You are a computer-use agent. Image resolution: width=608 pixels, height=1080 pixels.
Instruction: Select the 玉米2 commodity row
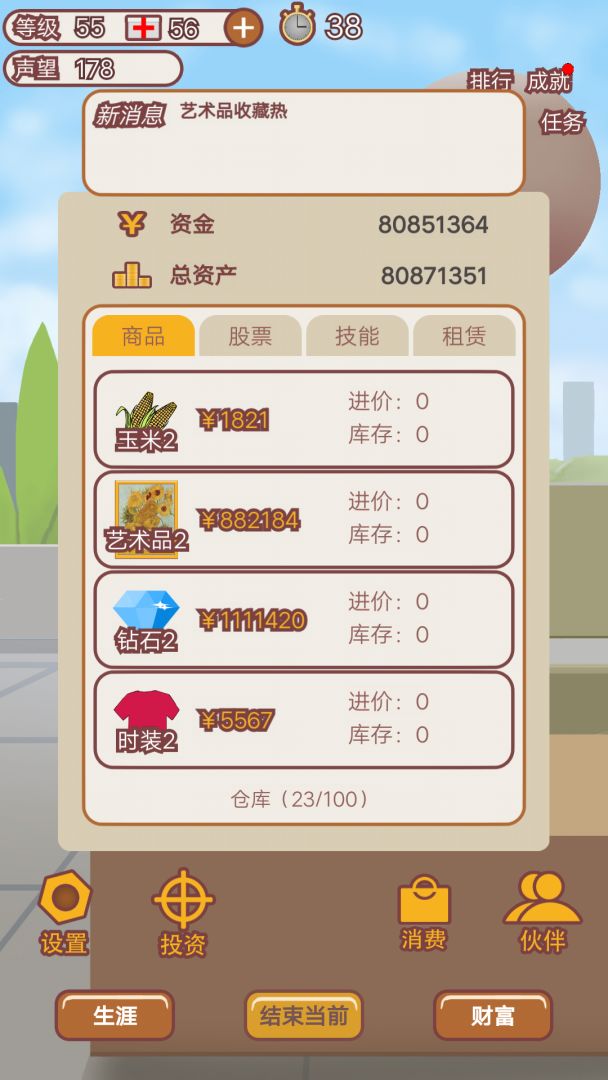tap(303, 419)
